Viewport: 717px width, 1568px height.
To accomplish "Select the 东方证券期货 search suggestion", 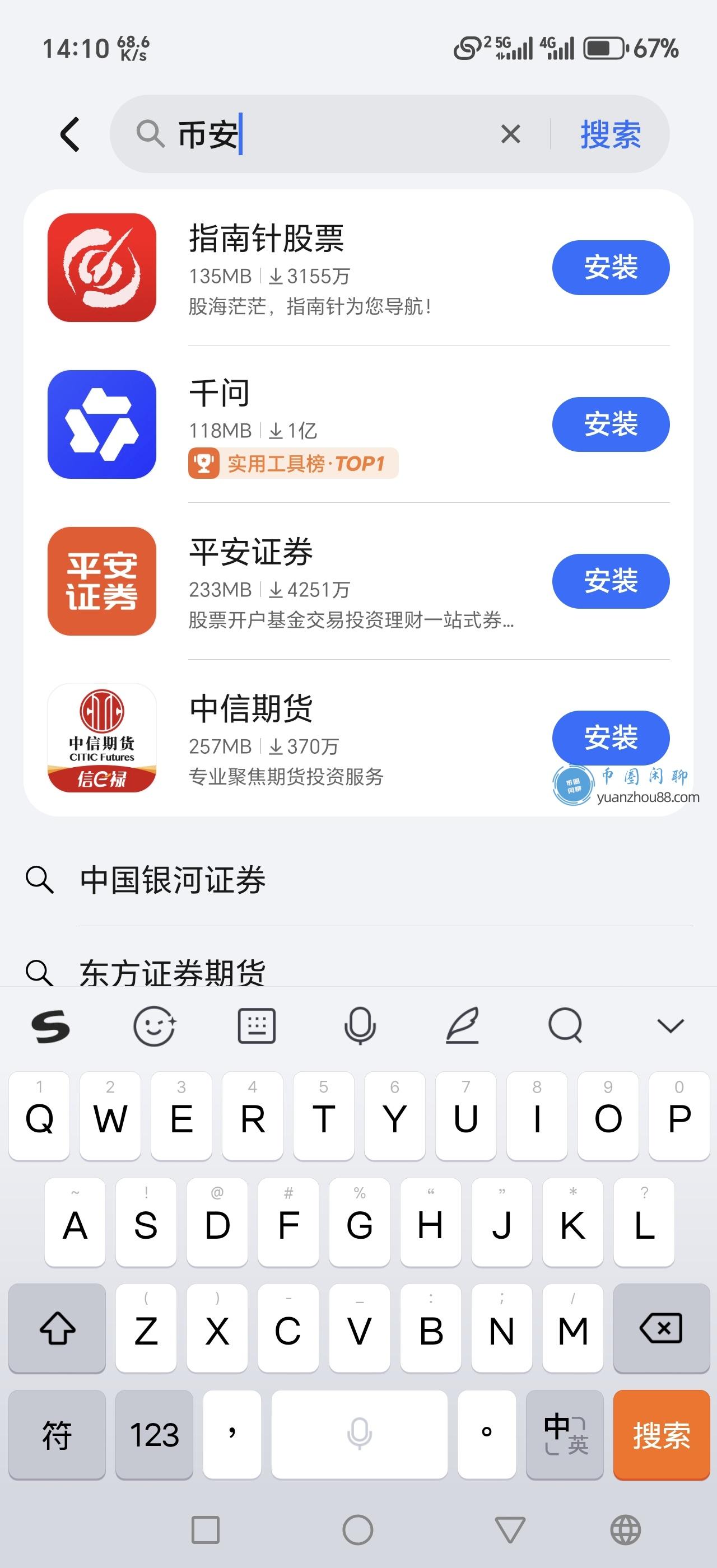I will [x=173, y=972].
